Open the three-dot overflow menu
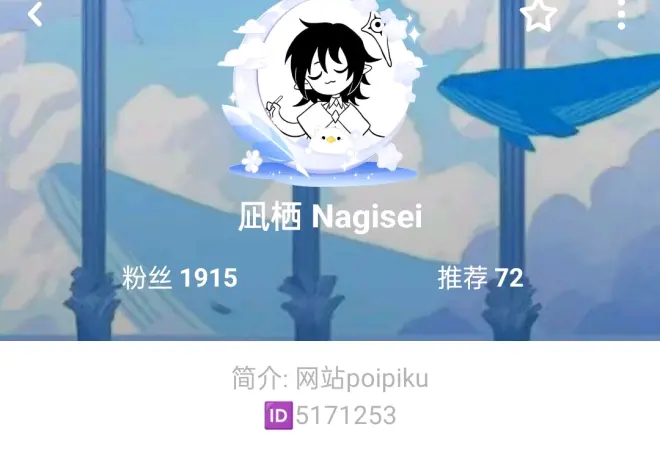This screenshot has height=451, width=660. (621, 13)
